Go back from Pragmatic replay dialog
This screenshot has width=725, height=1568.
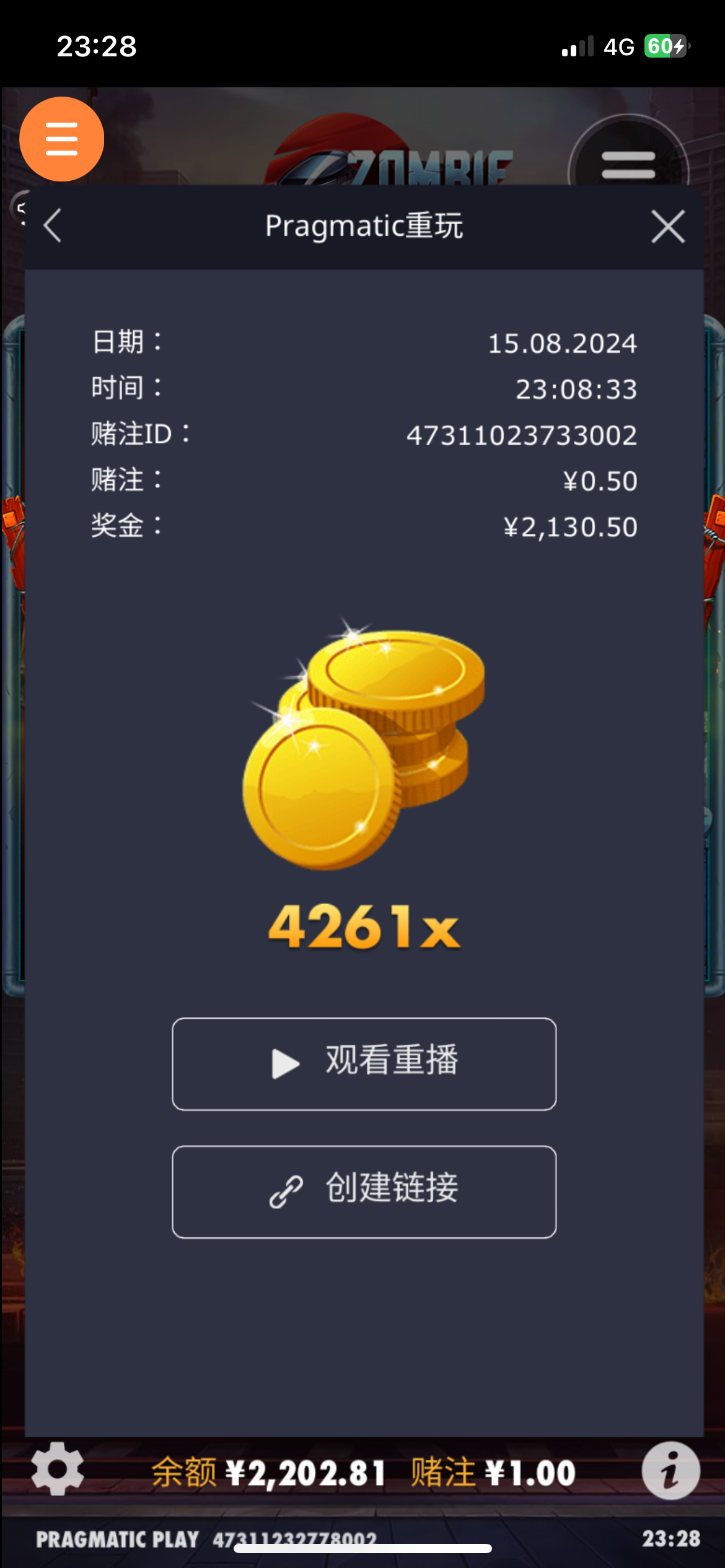tap(53, 226)
